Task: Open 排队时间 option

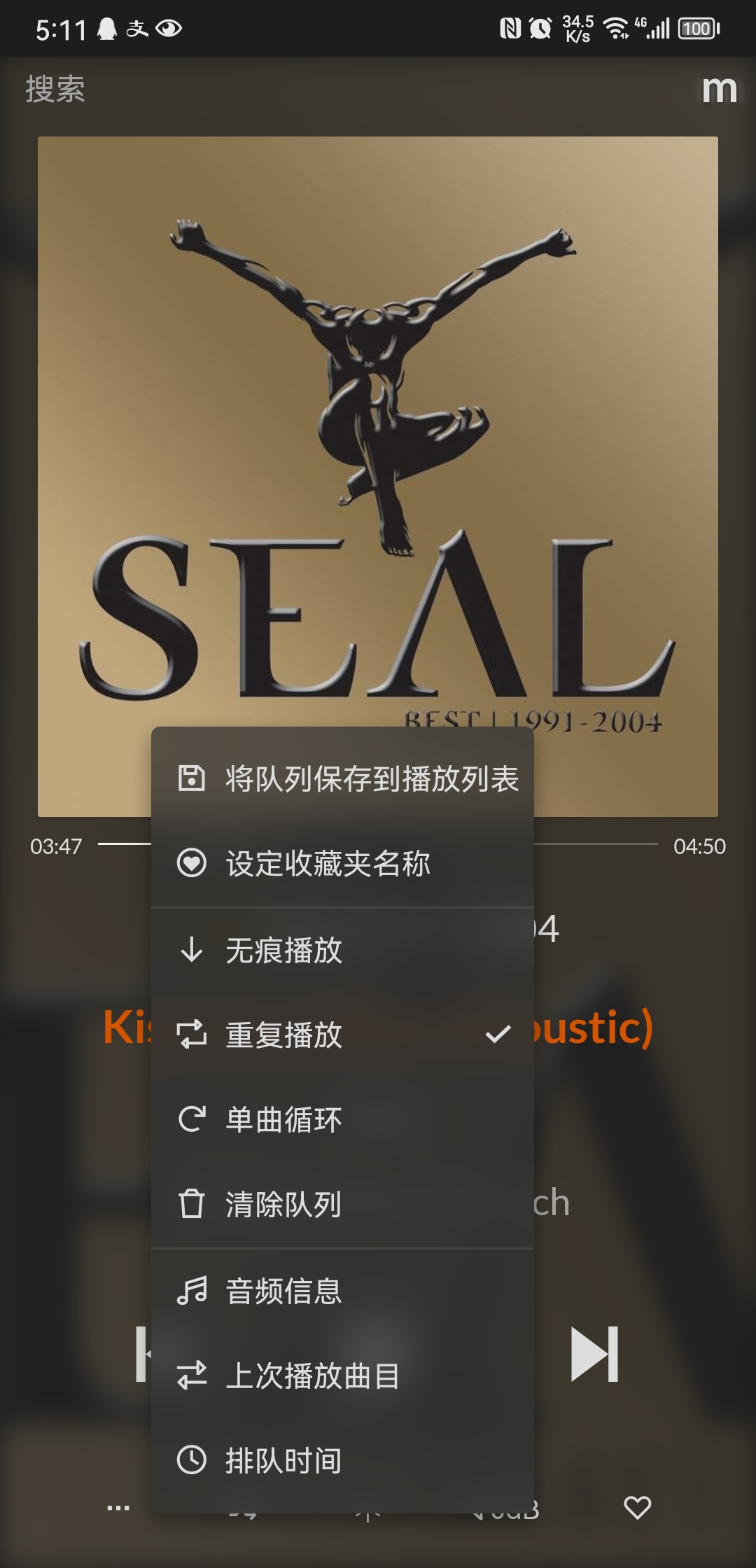Action: click(x=342, y=1460)
